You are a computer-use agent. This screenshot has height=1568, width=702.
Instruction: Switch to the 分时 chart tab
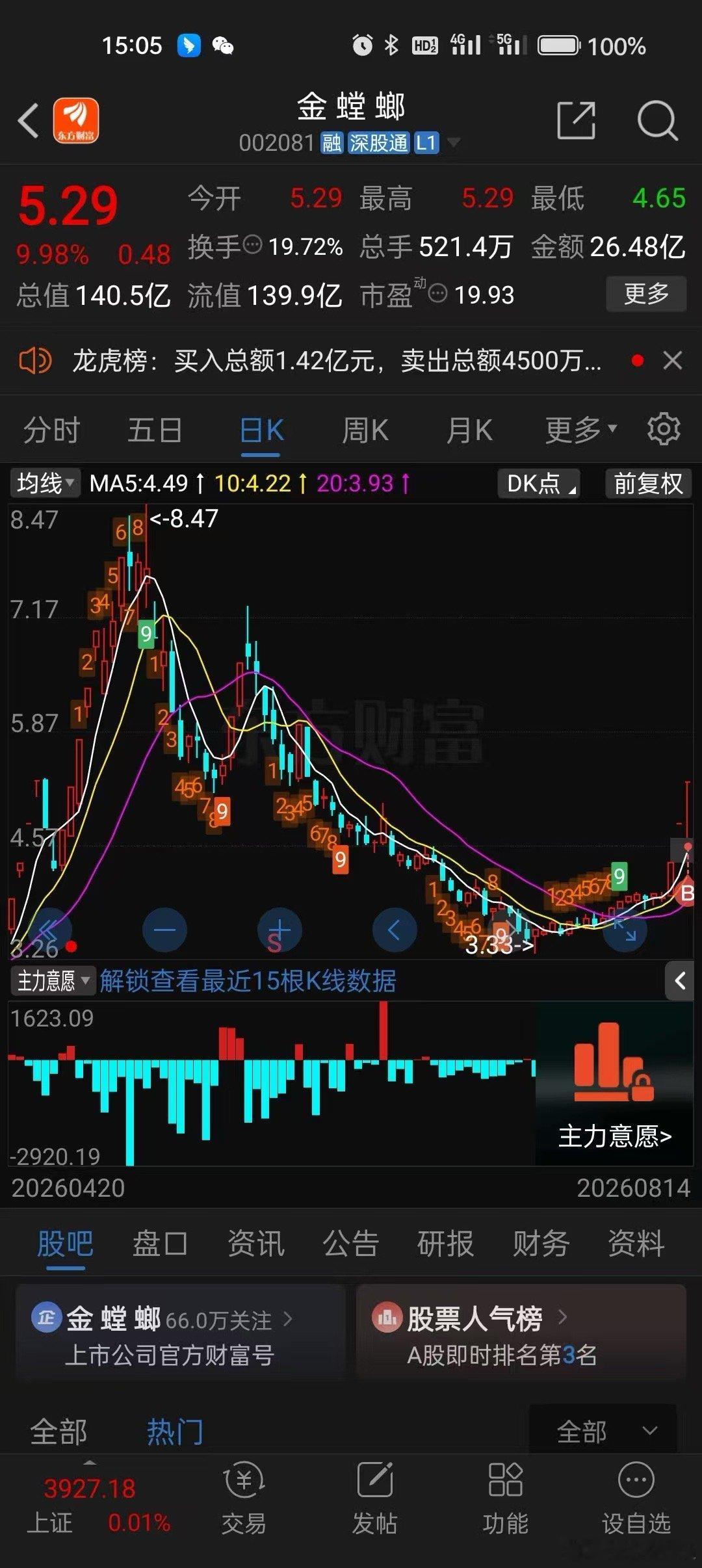51,430
